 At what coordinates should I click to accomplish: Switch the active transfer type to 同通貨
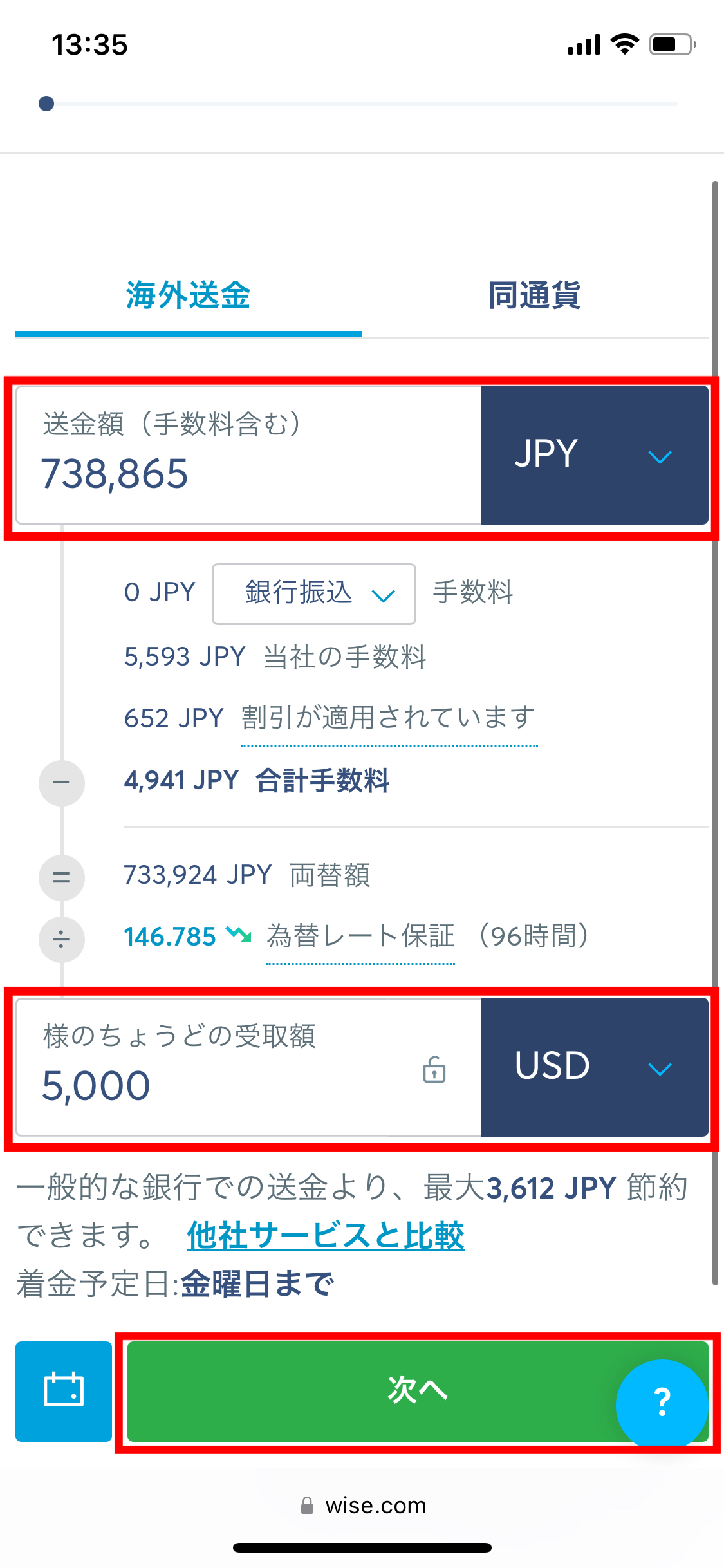[x=535, y=296]
